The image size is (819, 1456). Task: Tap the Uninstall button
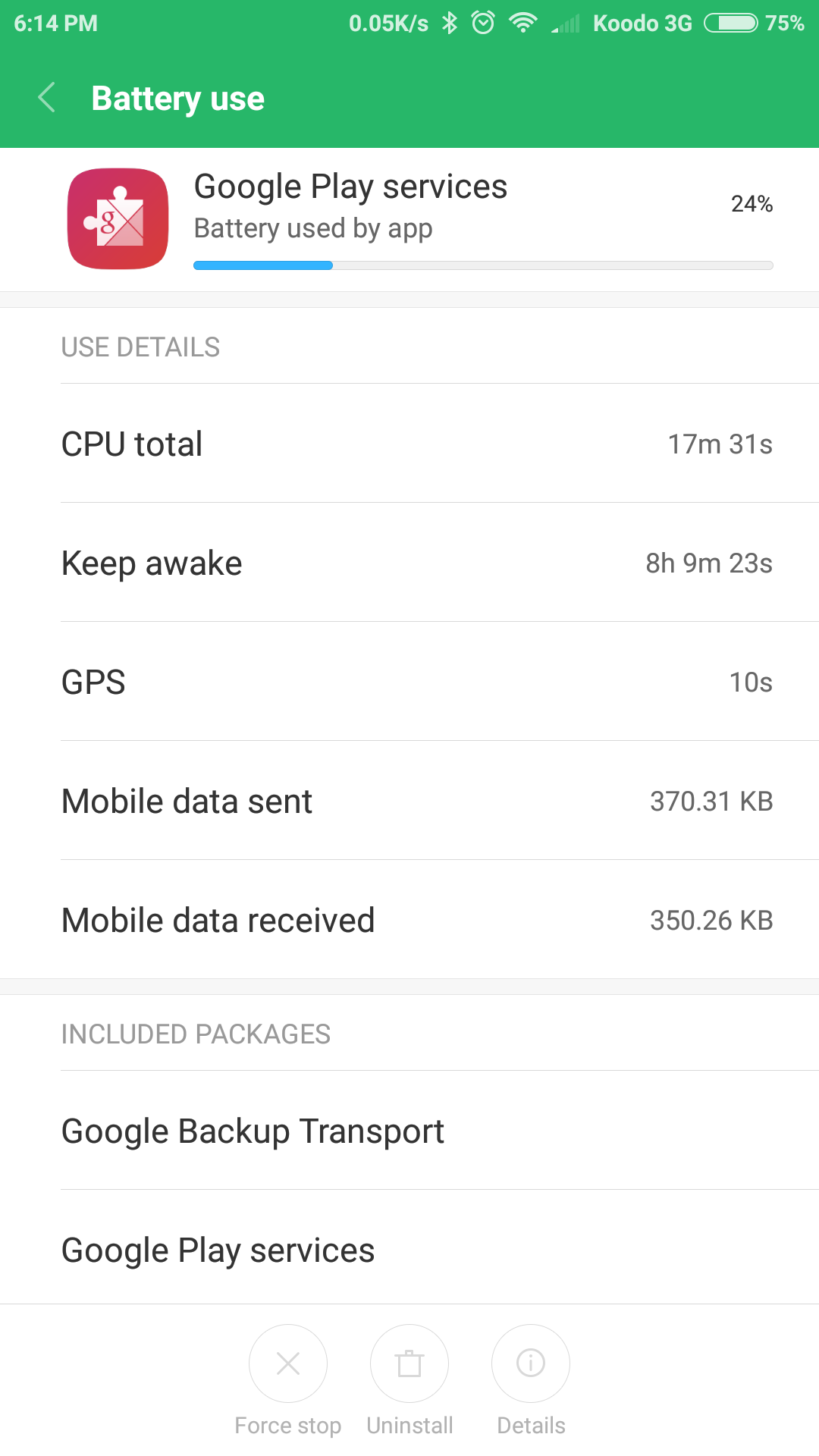pos(409,1363)
